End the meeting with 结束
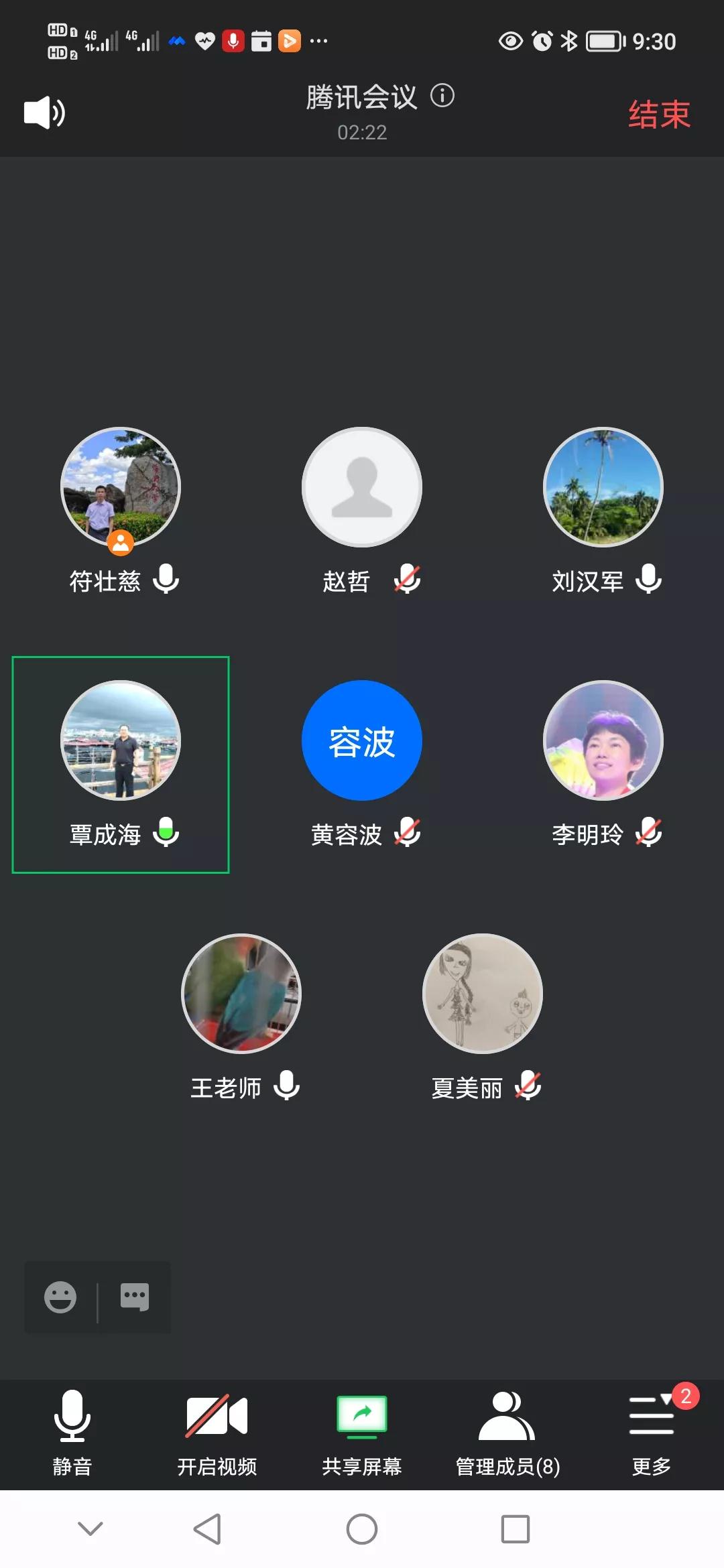The width and height of the screenshot is (724, 1568). point(659,114)
